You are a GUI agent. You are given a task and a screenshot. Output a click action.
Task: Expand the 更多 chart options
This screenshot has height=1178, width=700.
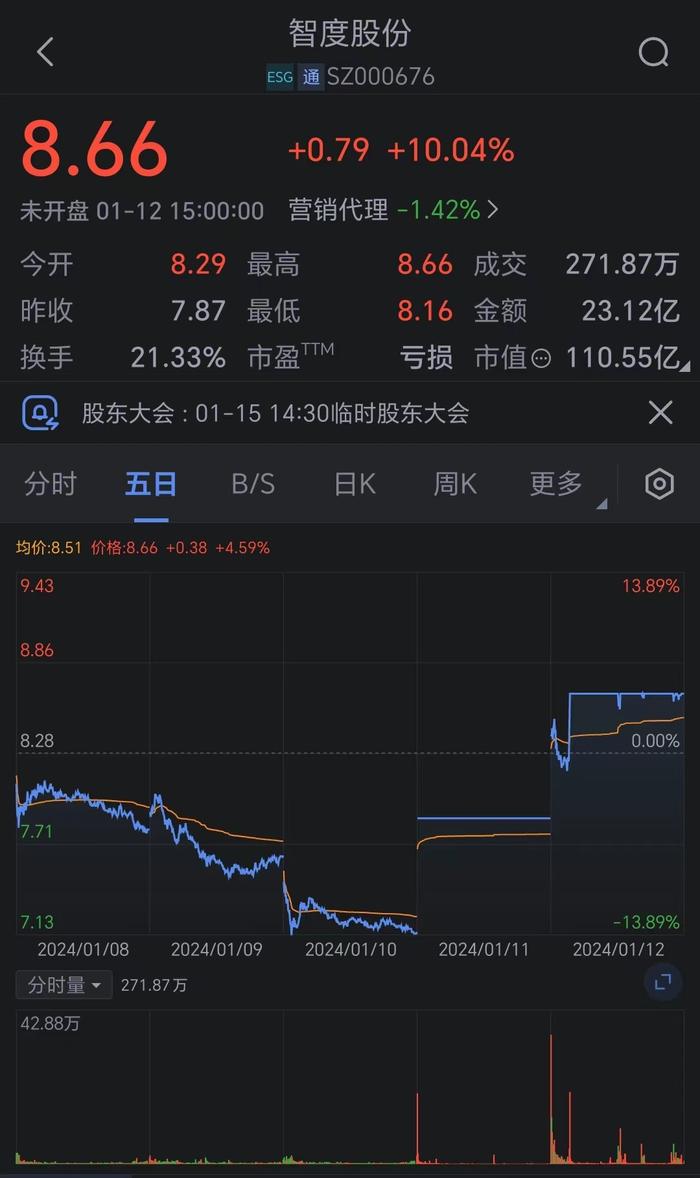point(557,484)
